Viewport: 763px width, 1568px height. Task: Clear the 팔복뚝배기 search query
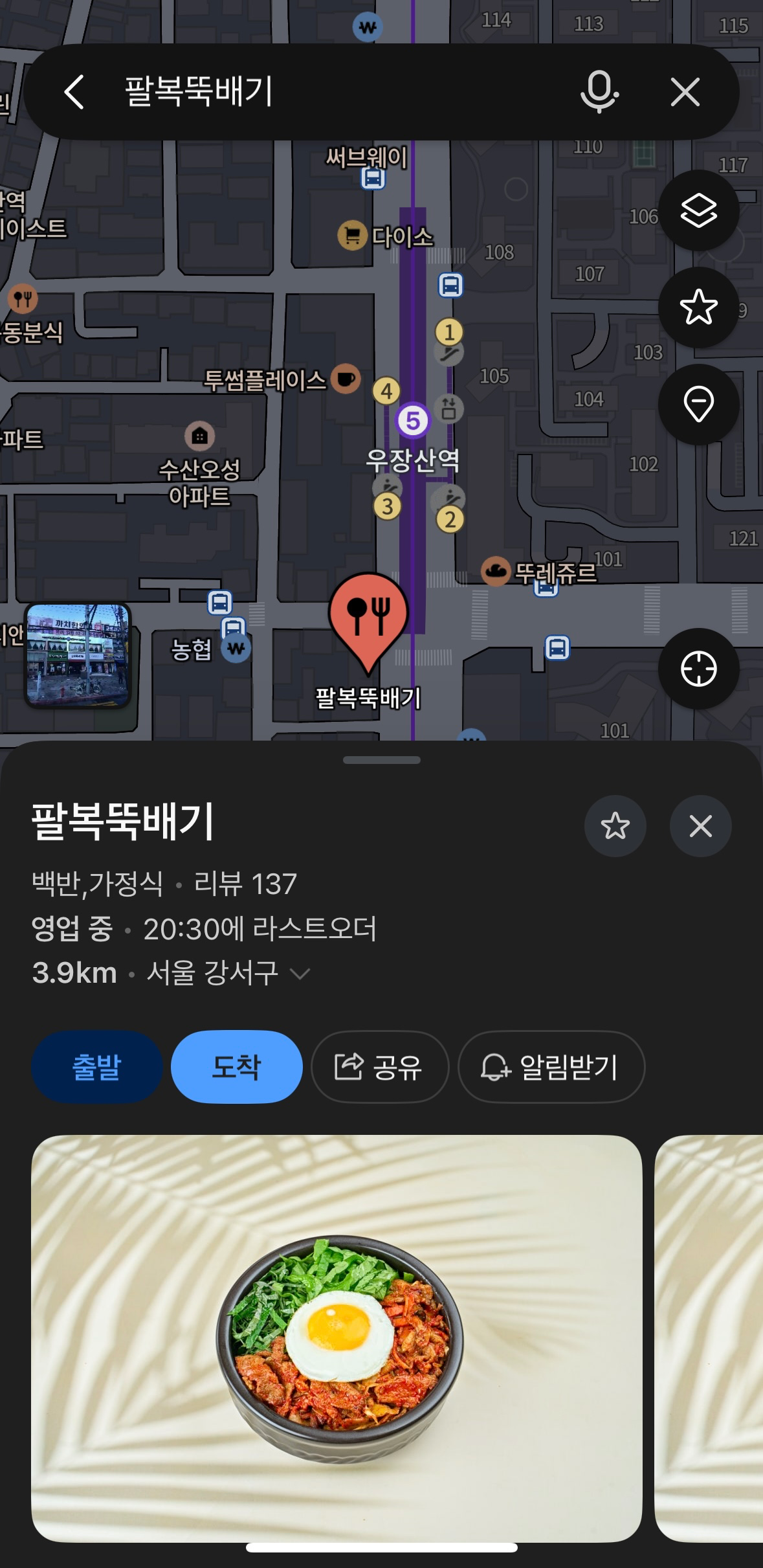coord(685,92)
